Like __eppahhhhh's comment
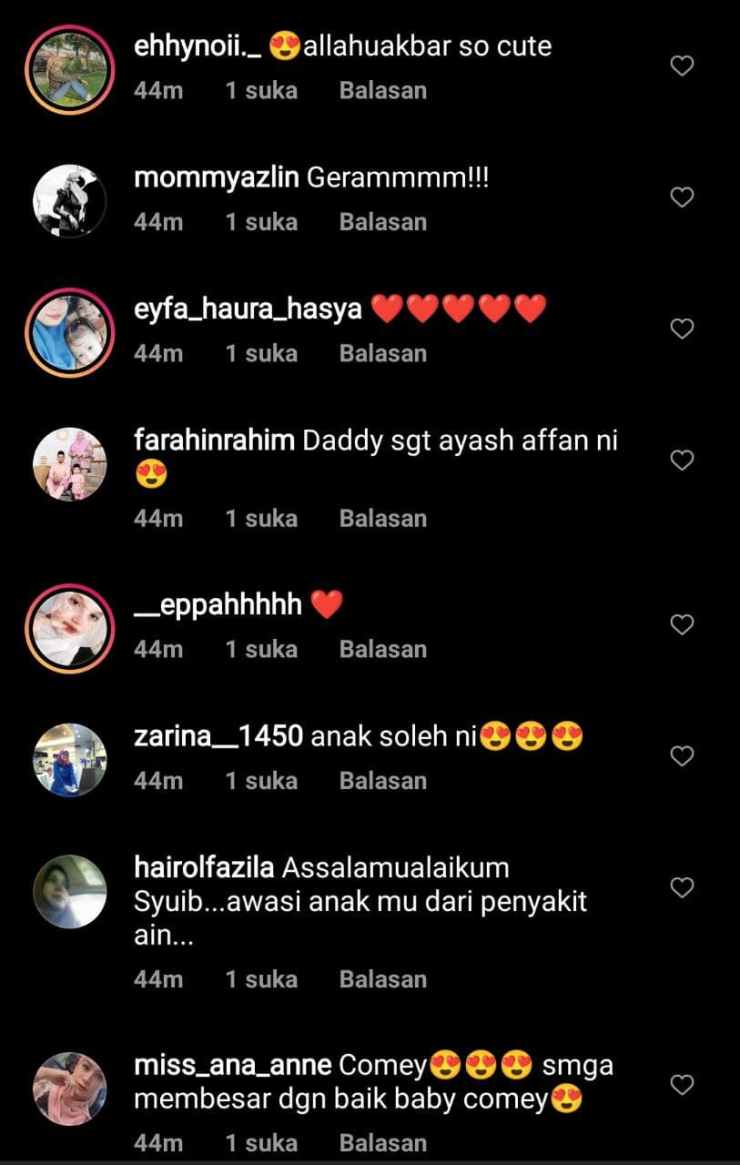The image size is (740, 1165). pos(681,625)
